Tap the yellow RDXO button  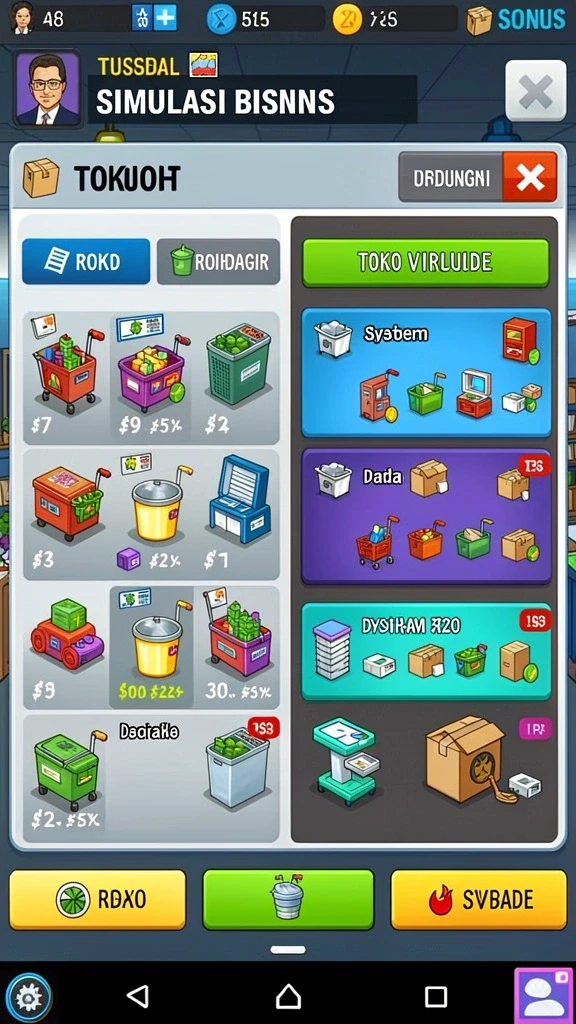[97, 899]
